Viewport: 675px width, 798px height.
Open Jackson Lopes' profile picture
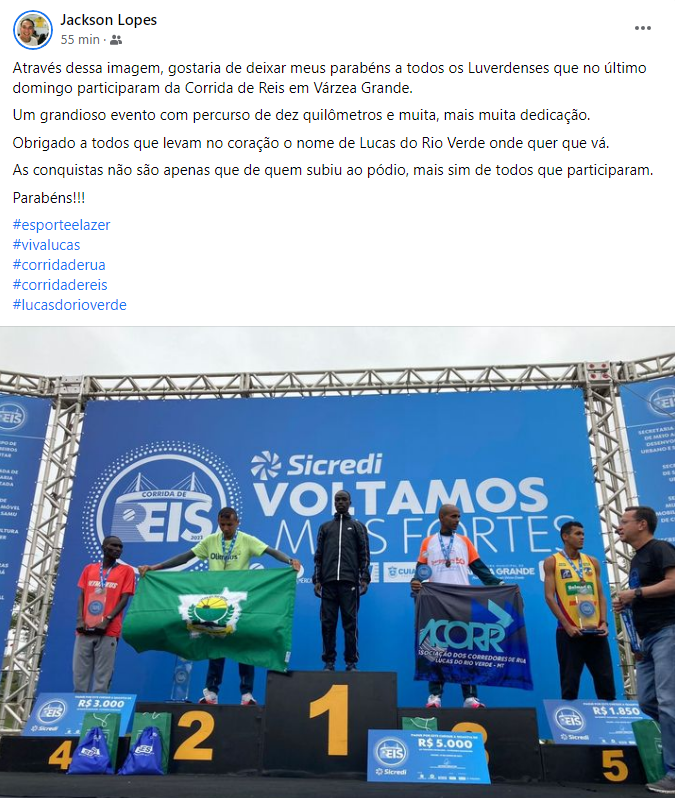32,30
